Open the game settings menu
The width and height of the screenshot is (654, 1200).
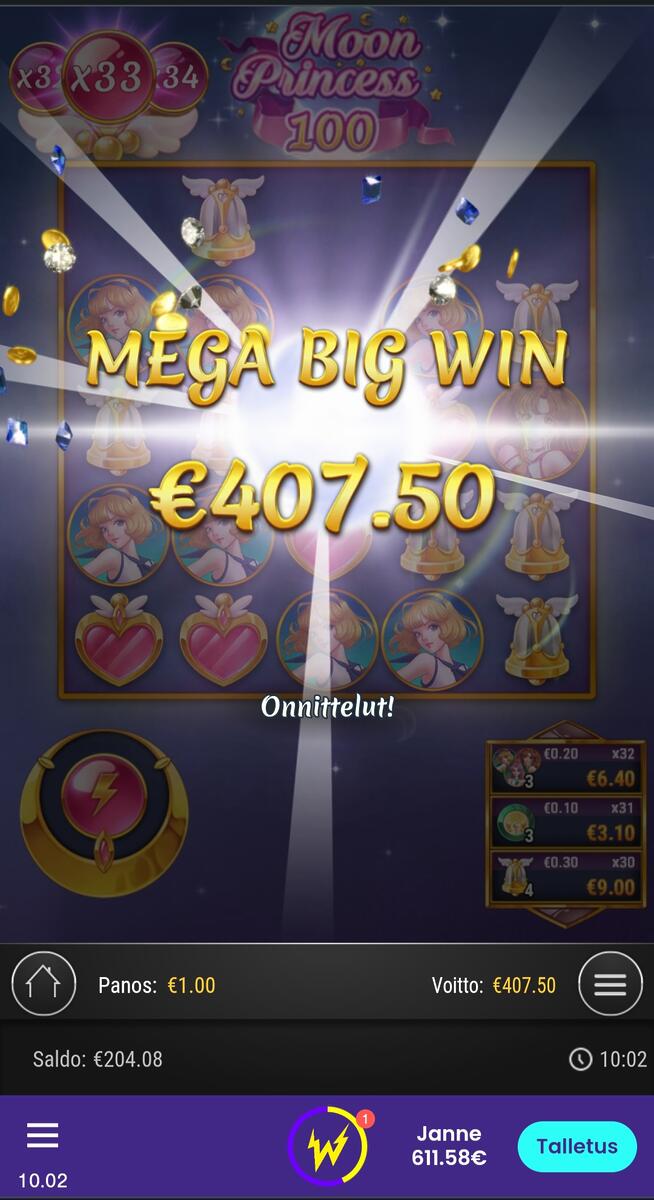(x=610, y=984)
